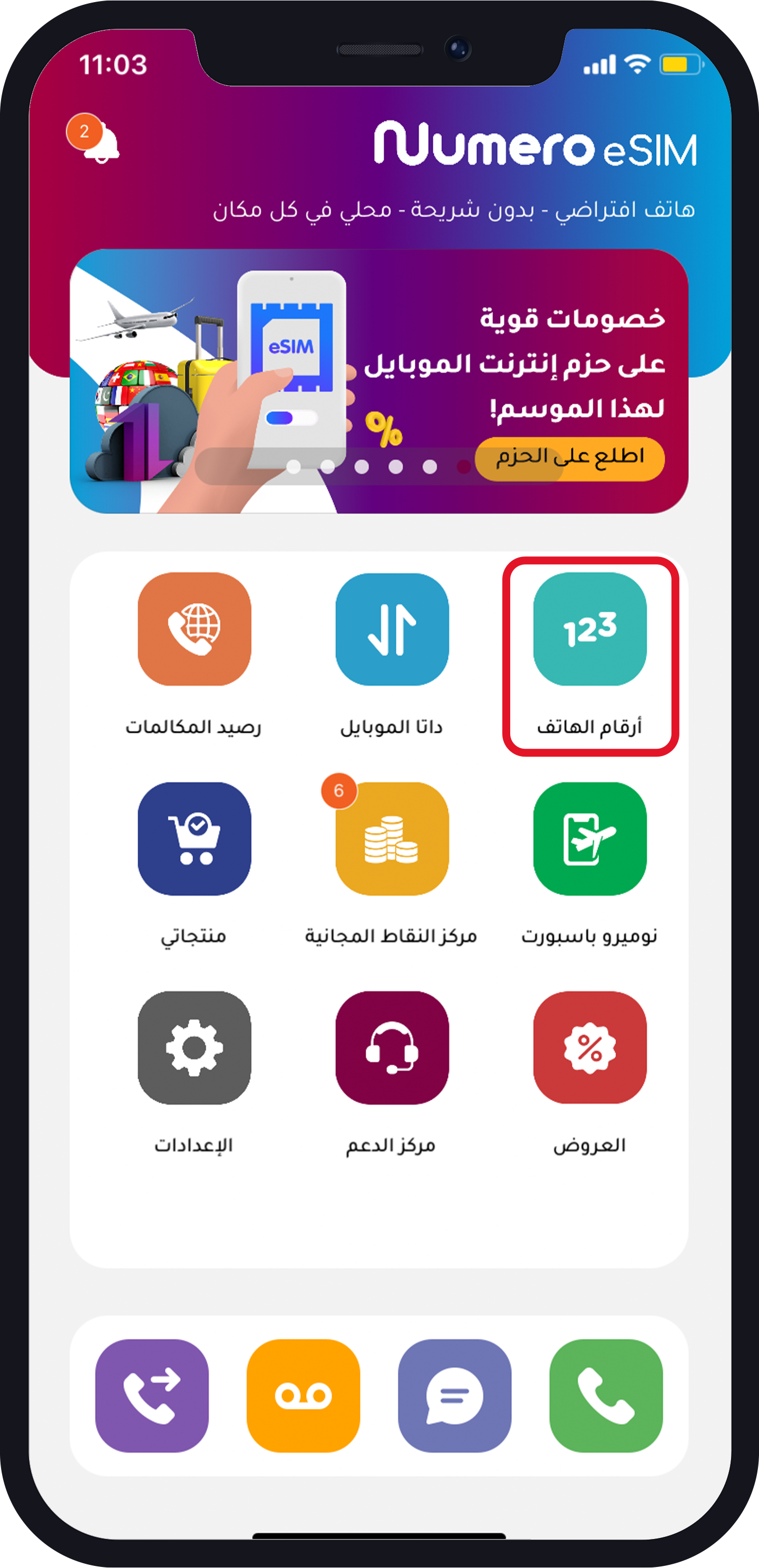Viewport: 759px width, 1568px height.
Task: Open مركز النقاط المجانية free points center
Action: [392, 839]
